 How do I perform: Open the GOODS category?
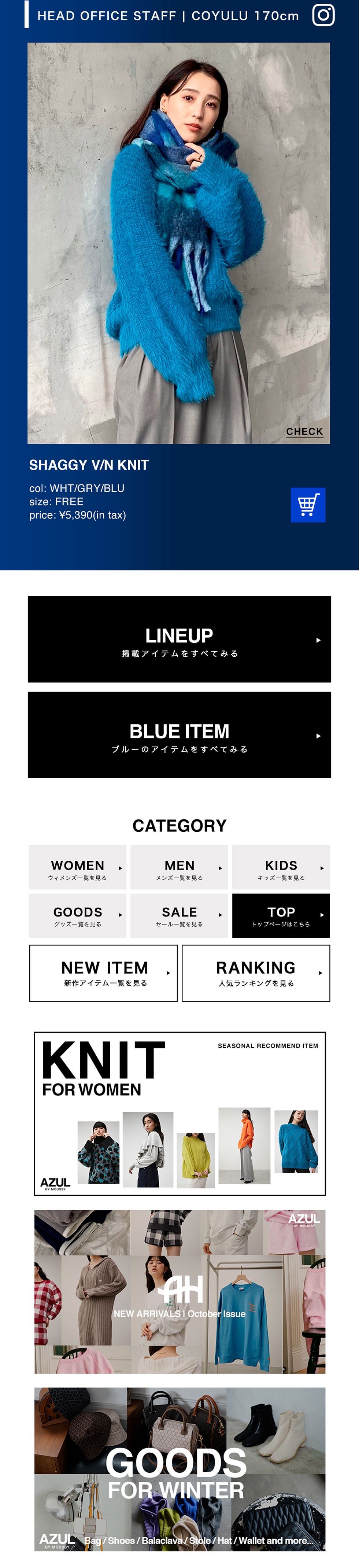[78, 915]
